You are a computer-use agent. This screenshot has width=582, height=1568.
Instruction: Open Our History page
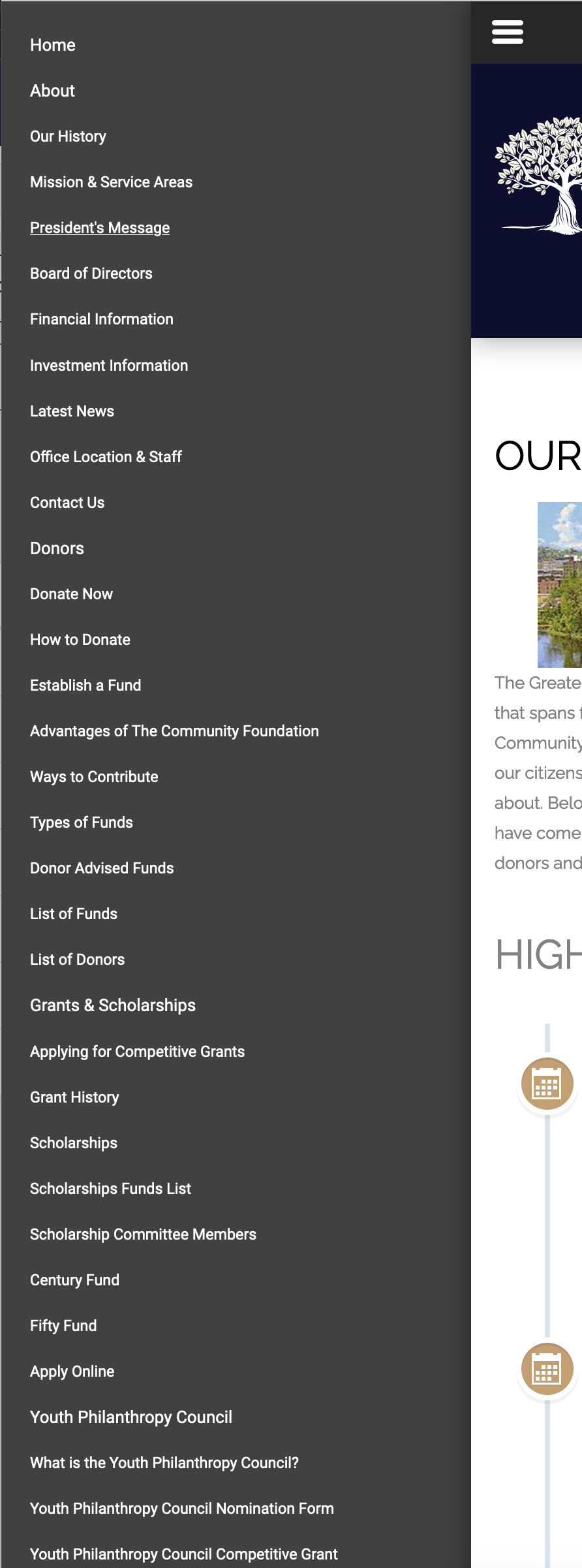(68, 136)
